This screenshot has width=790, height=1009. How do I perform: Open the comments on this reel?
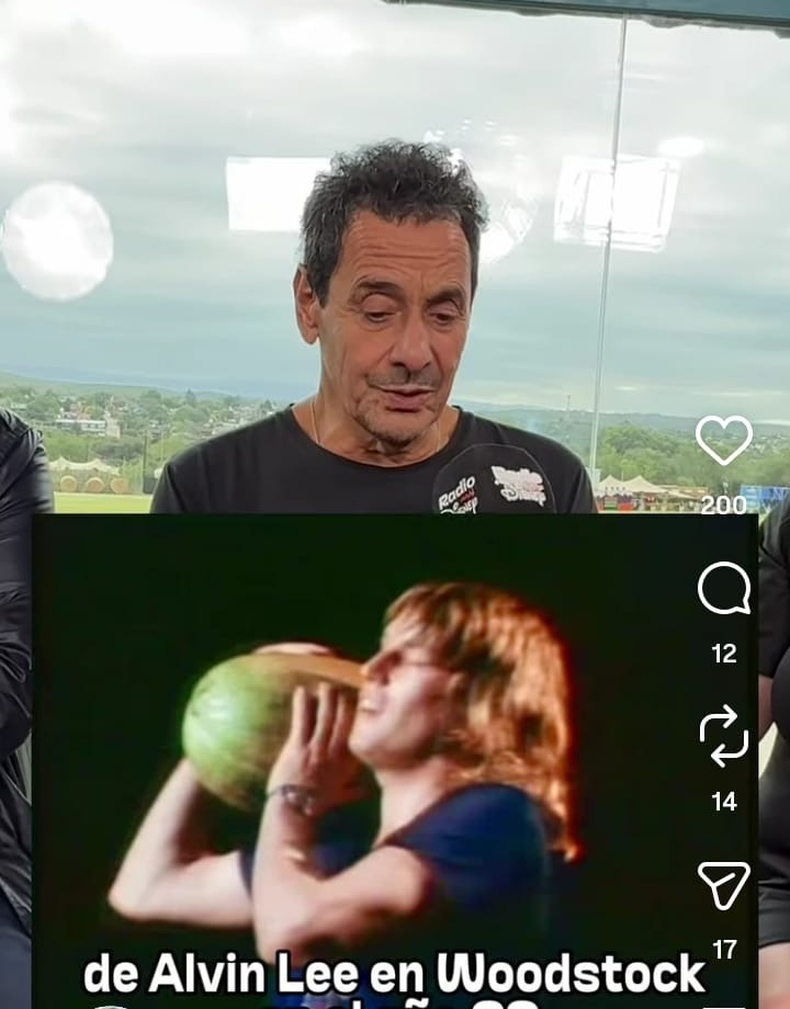(x=724, y=589)
